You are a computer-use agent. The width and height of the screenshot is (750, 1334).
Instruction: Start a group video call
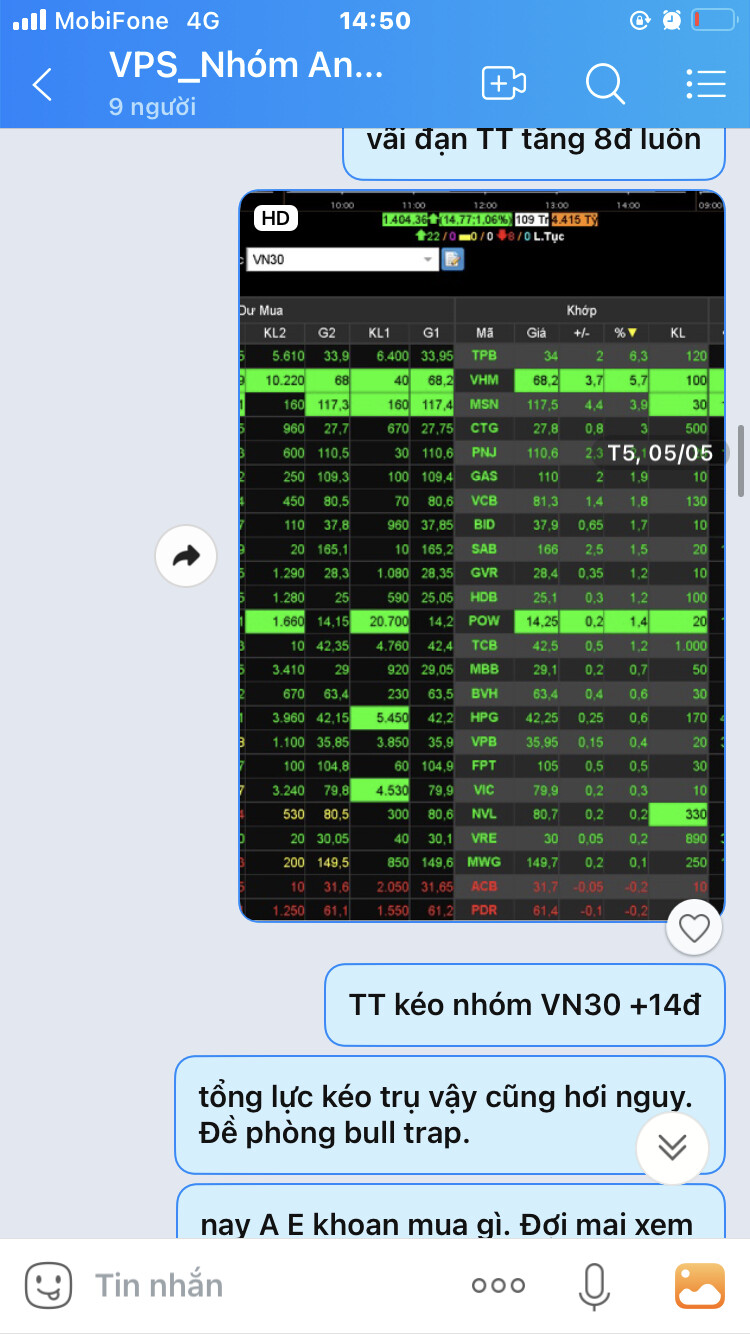tap(503, 84)
